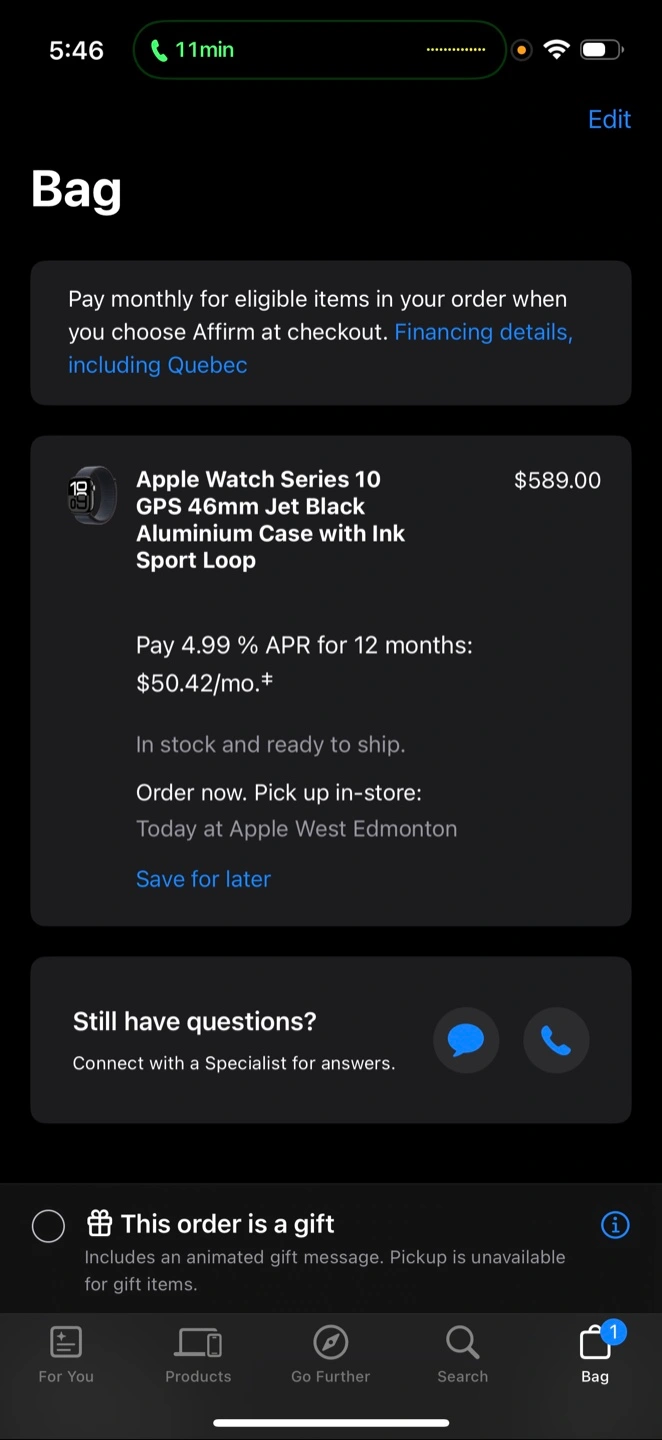Go to the Search tab
Image resolution: width=662 pixels, height=1440 pixels.
[463, 1355]
